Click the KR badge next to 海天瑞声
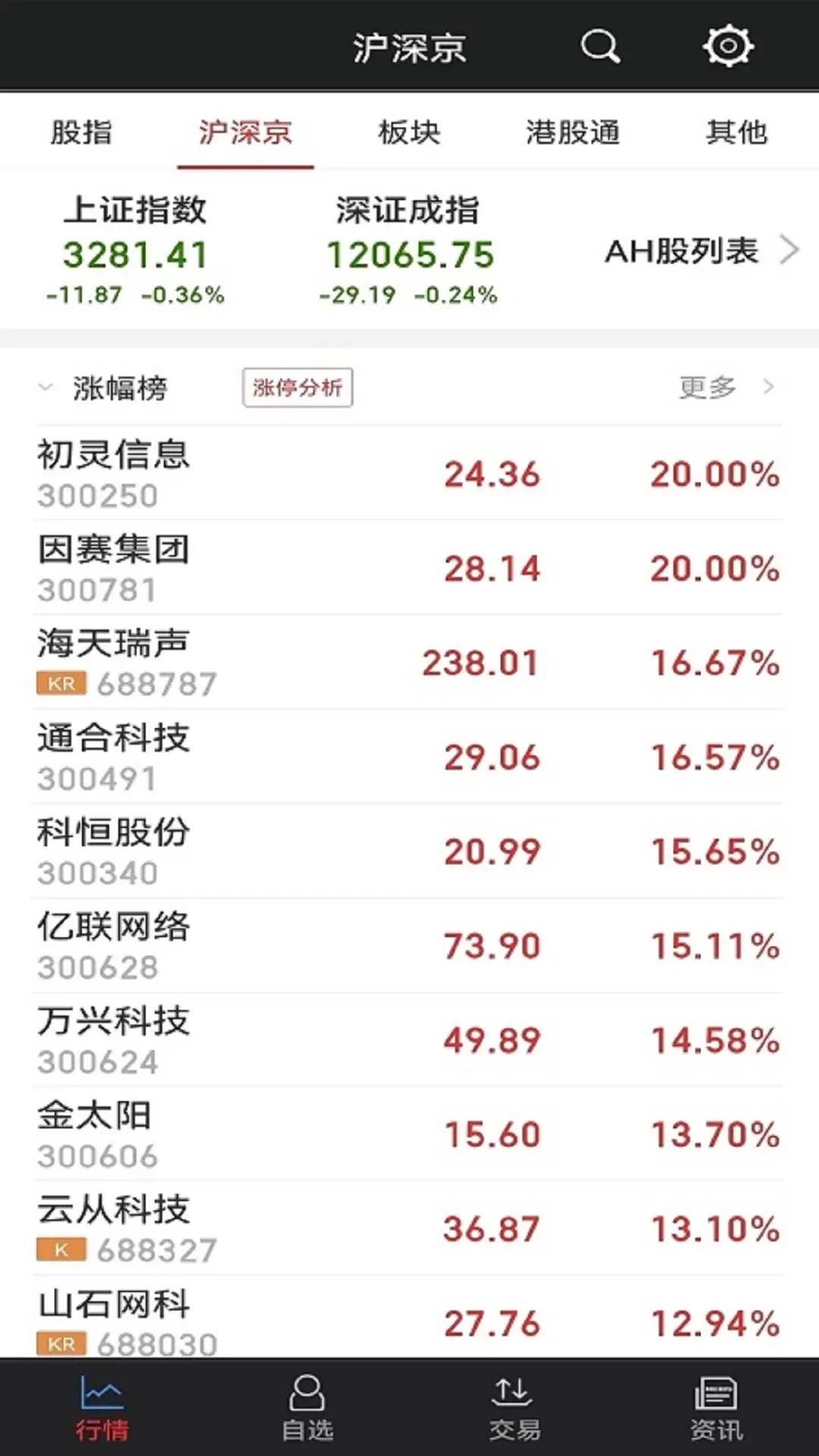Image resolution: width=819 pixels, height=1456 pixels. (x=59, y=682)
